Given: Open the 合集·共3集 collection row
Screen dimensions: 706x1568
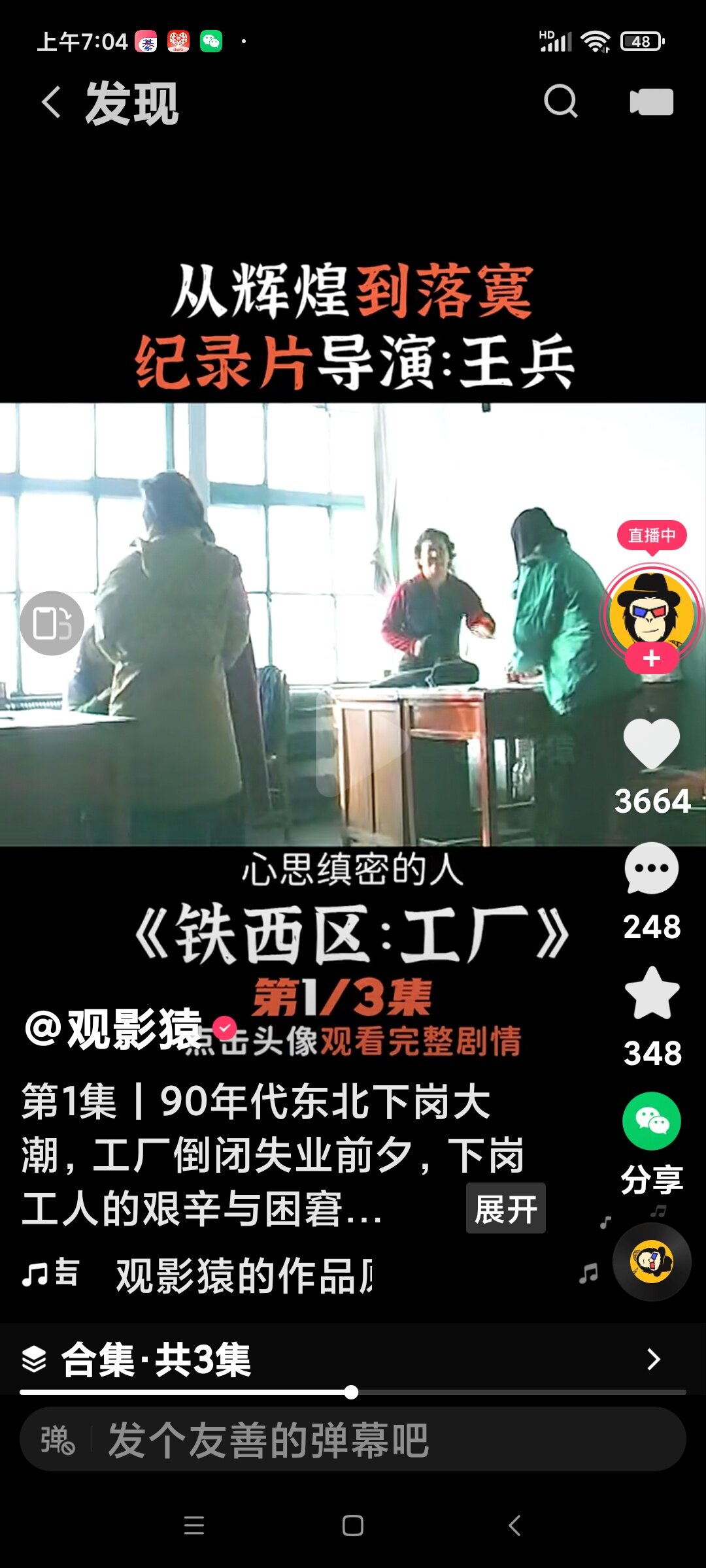Looking at the screenshot, I should click(353, 1360).
